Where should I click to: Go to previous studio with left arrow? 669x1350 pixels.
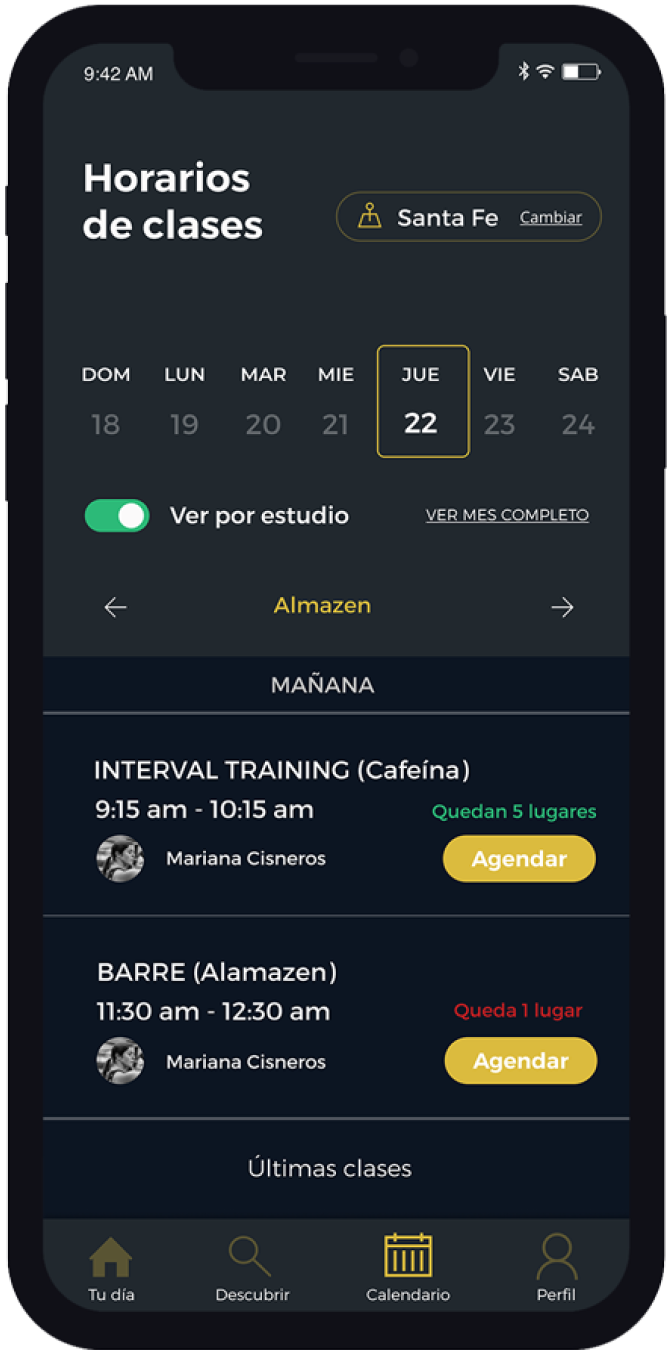(116, 607)
